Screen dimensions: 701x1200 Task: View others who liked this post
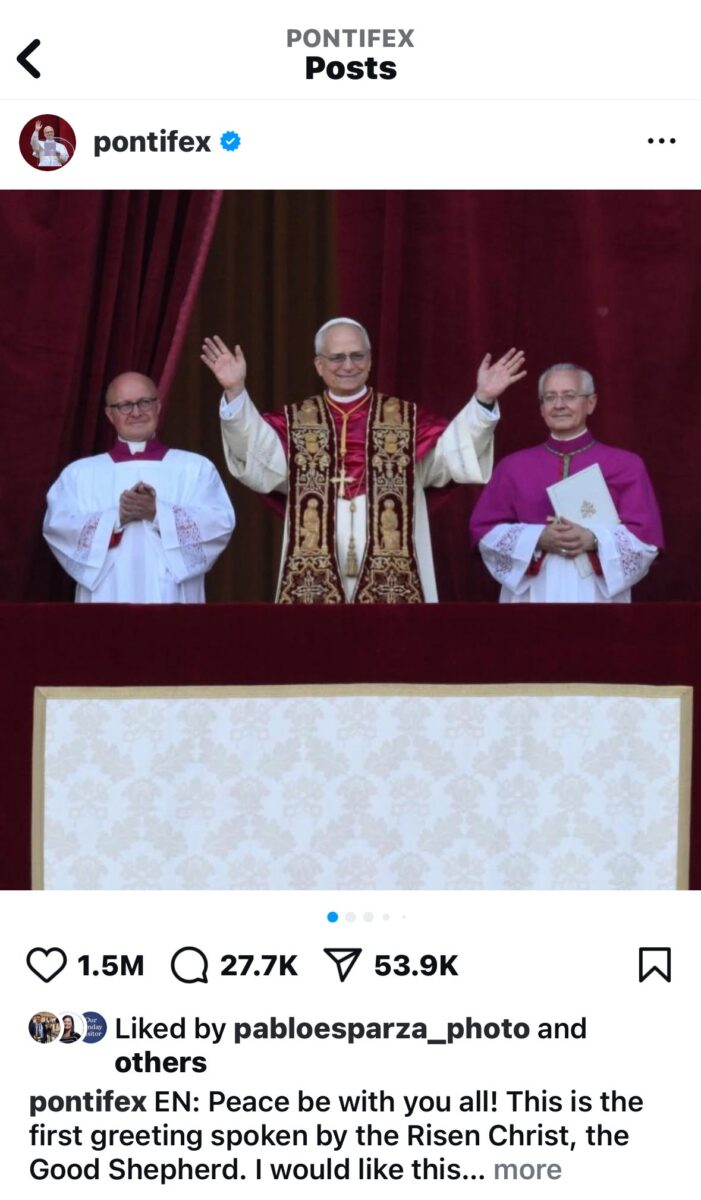(x=160, y=1061)
